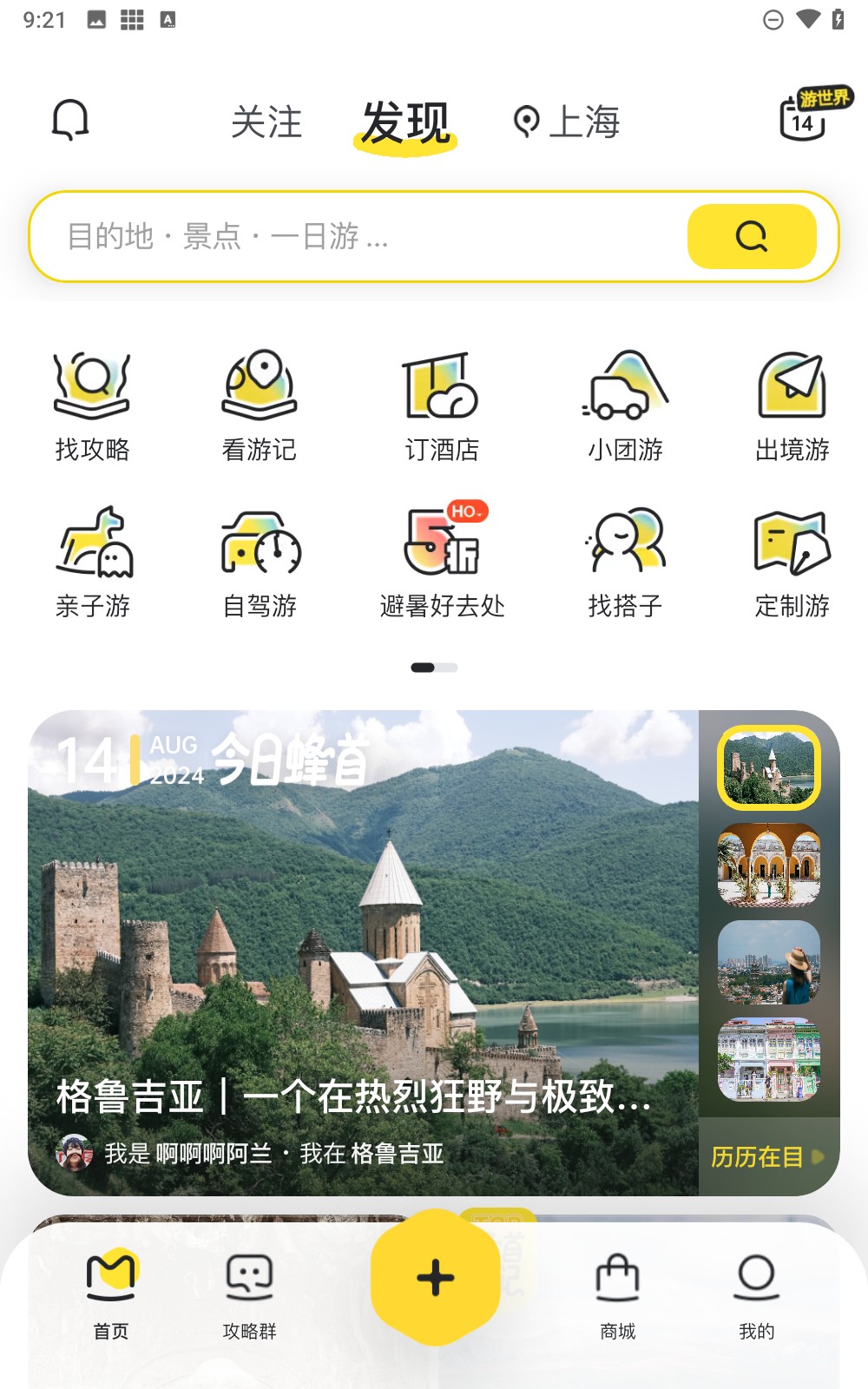
Task: Tap the 小团游 small group tour icon
Action: 624,401
